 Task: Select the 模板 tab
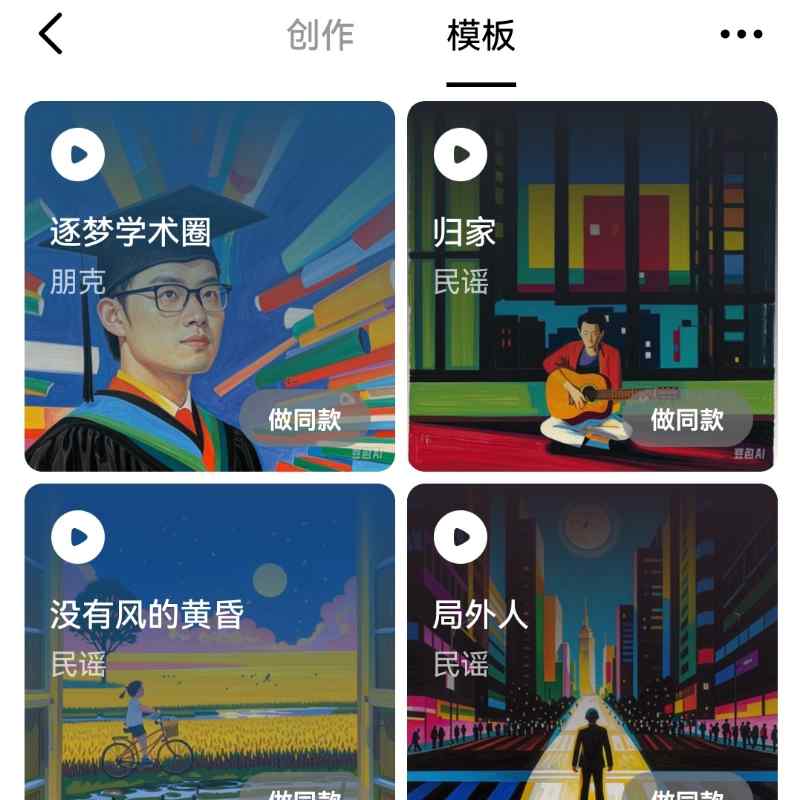click(x=481, y=35)
